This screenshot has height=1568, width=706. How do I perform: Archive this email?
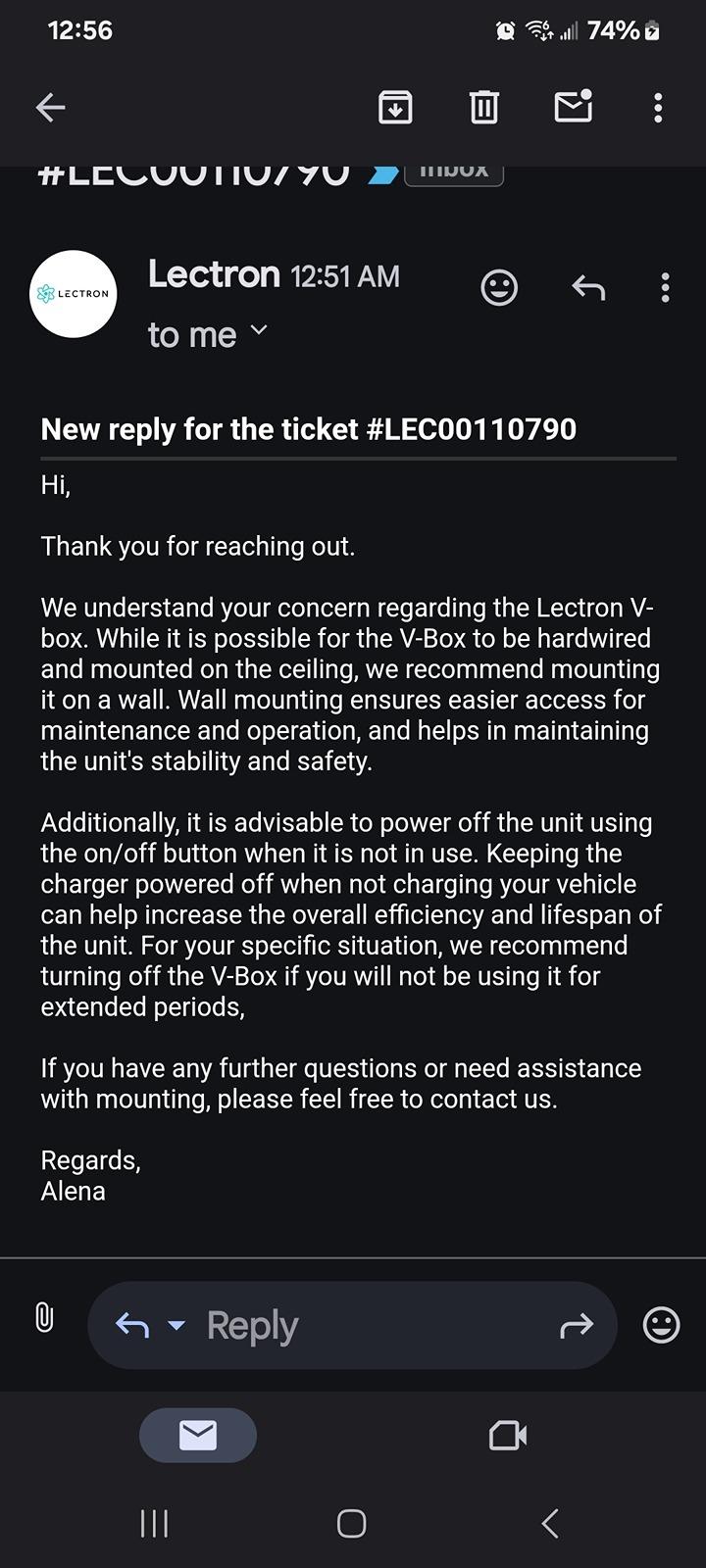coord(395,107)
